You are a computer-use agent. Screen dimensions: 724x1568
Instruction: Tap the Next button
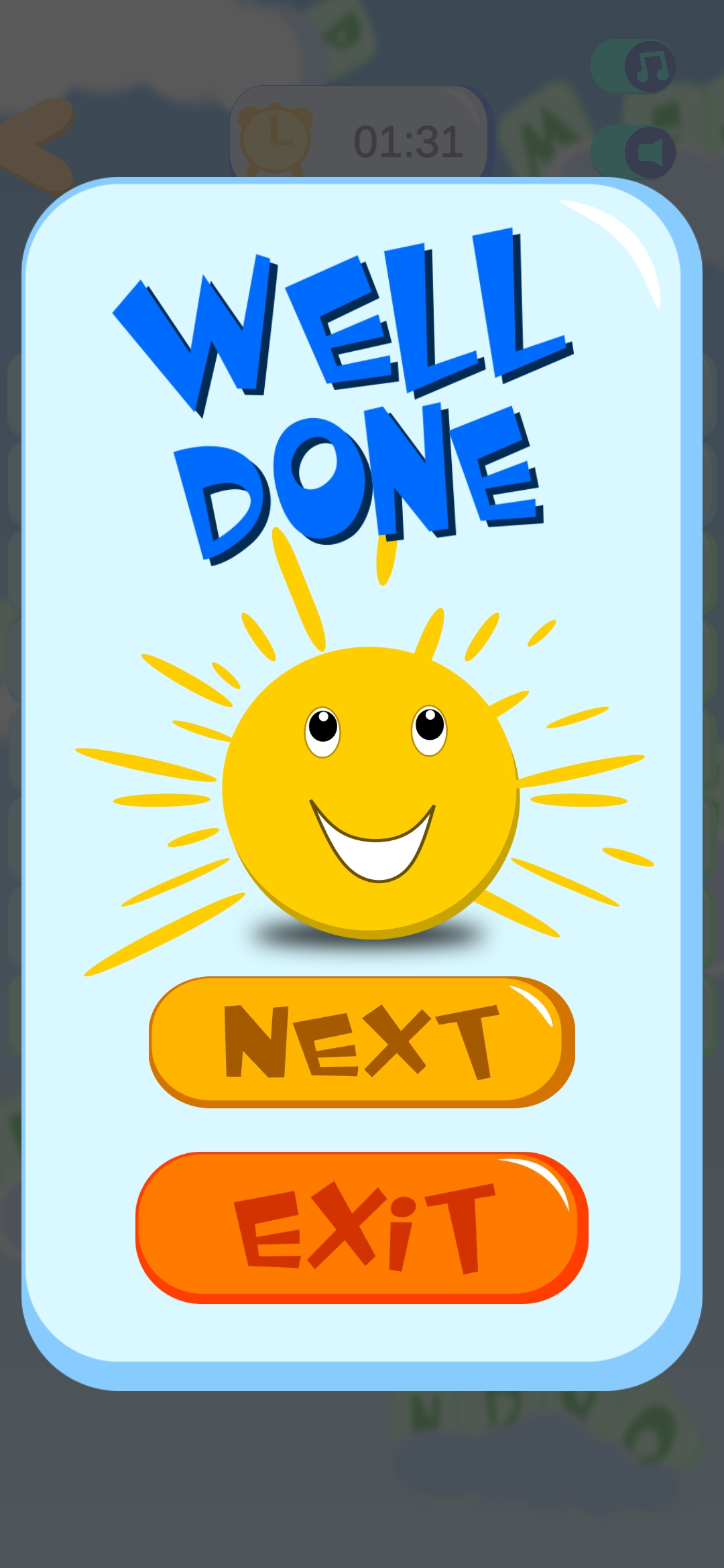coord(362,1041)
